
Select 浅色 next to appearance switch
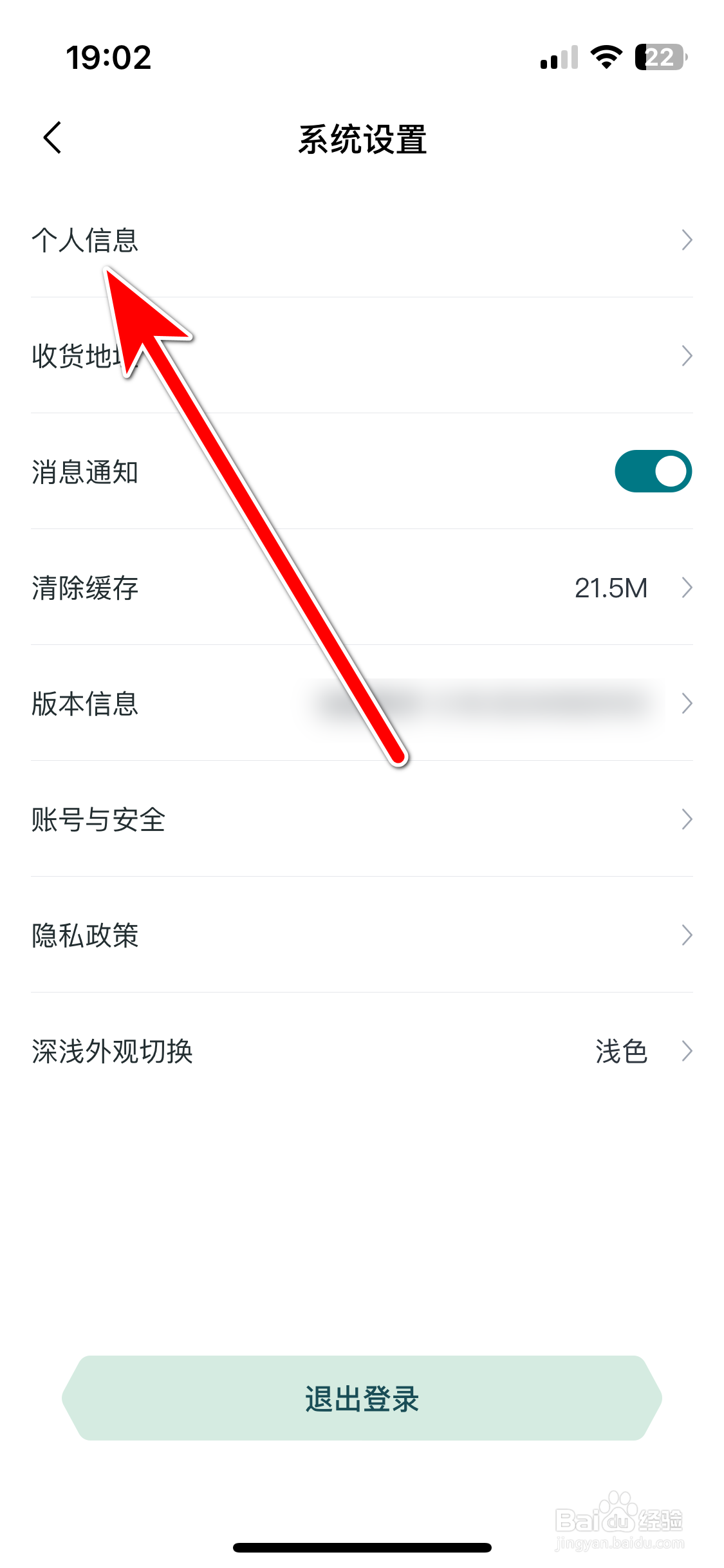(621, 1050)
